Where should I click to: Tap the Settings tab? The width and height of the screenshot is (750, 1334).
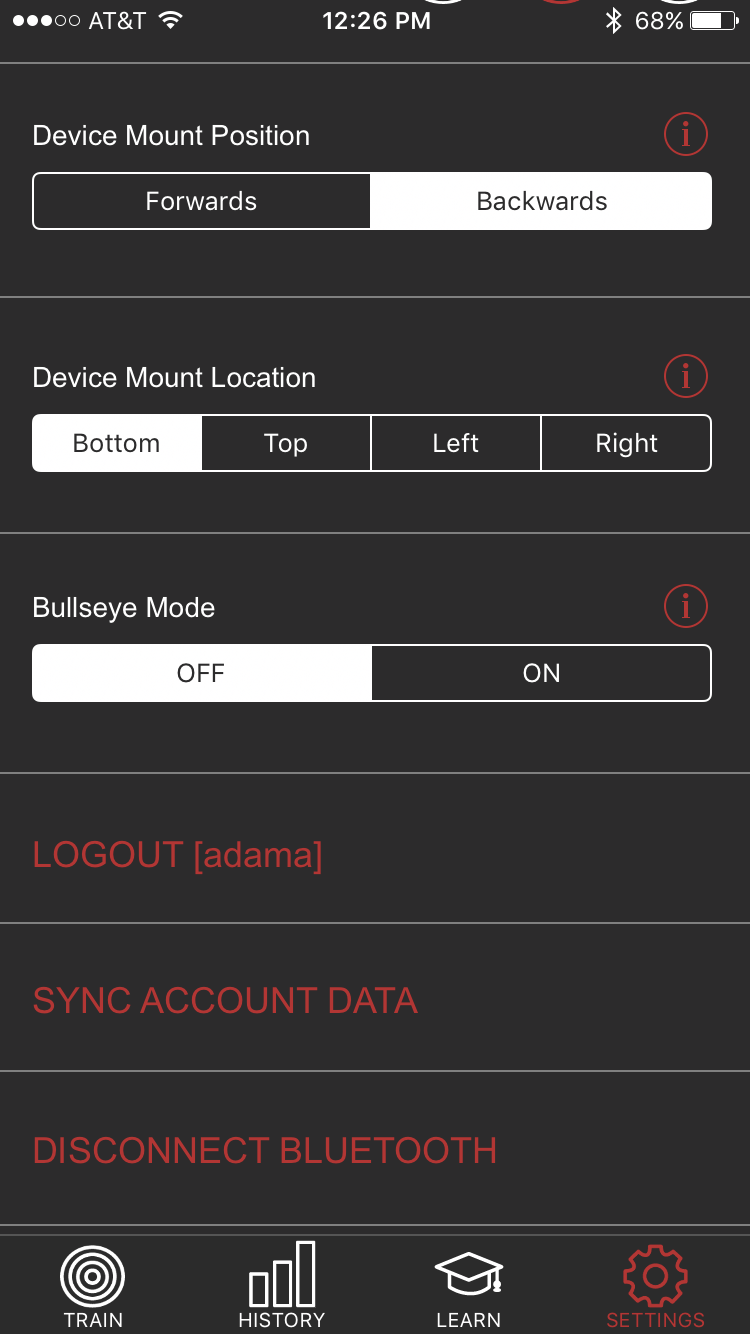click(655, 1286)
